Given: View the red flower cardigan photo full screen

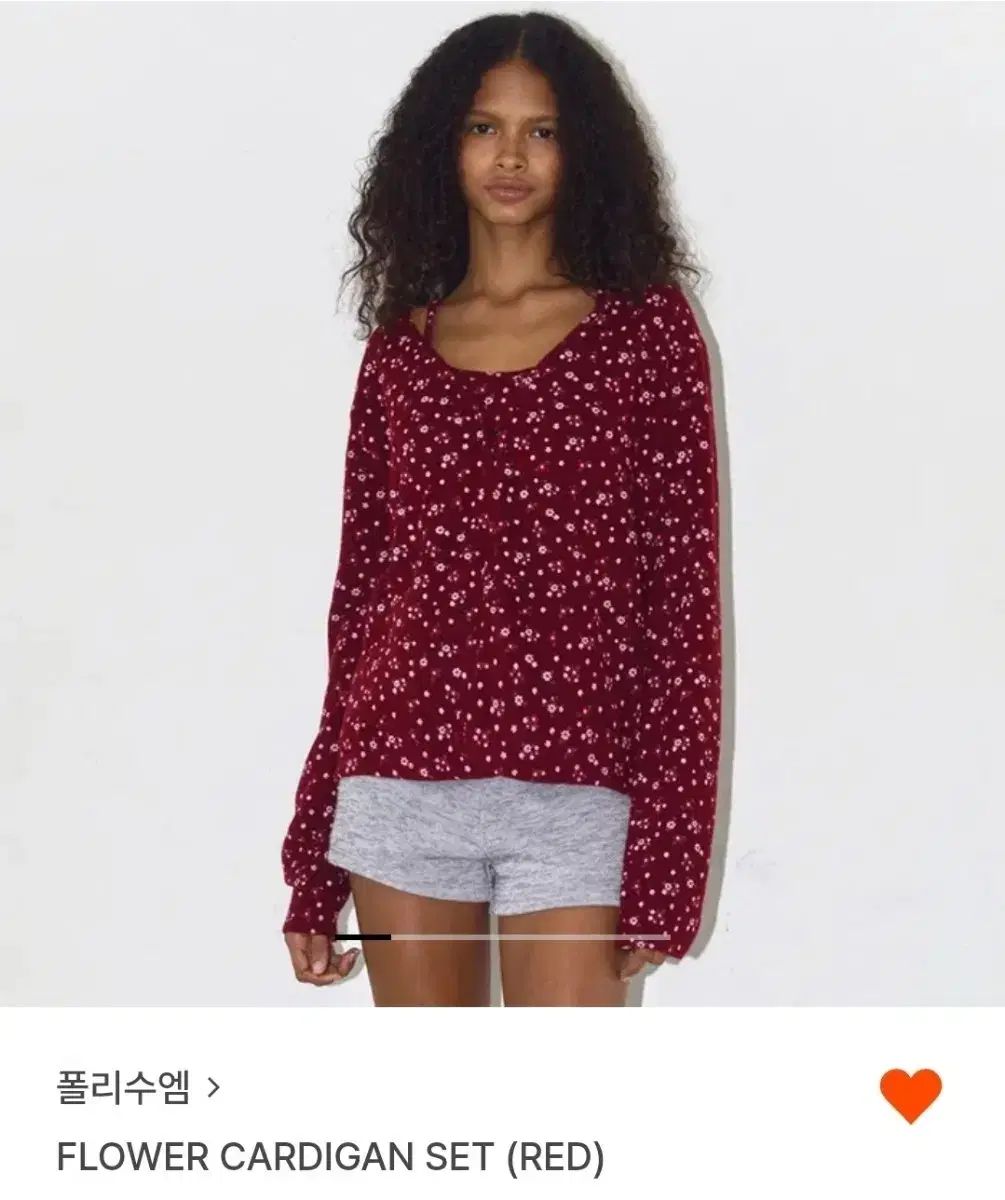Looking at the screenshot, I should point(502,500).
